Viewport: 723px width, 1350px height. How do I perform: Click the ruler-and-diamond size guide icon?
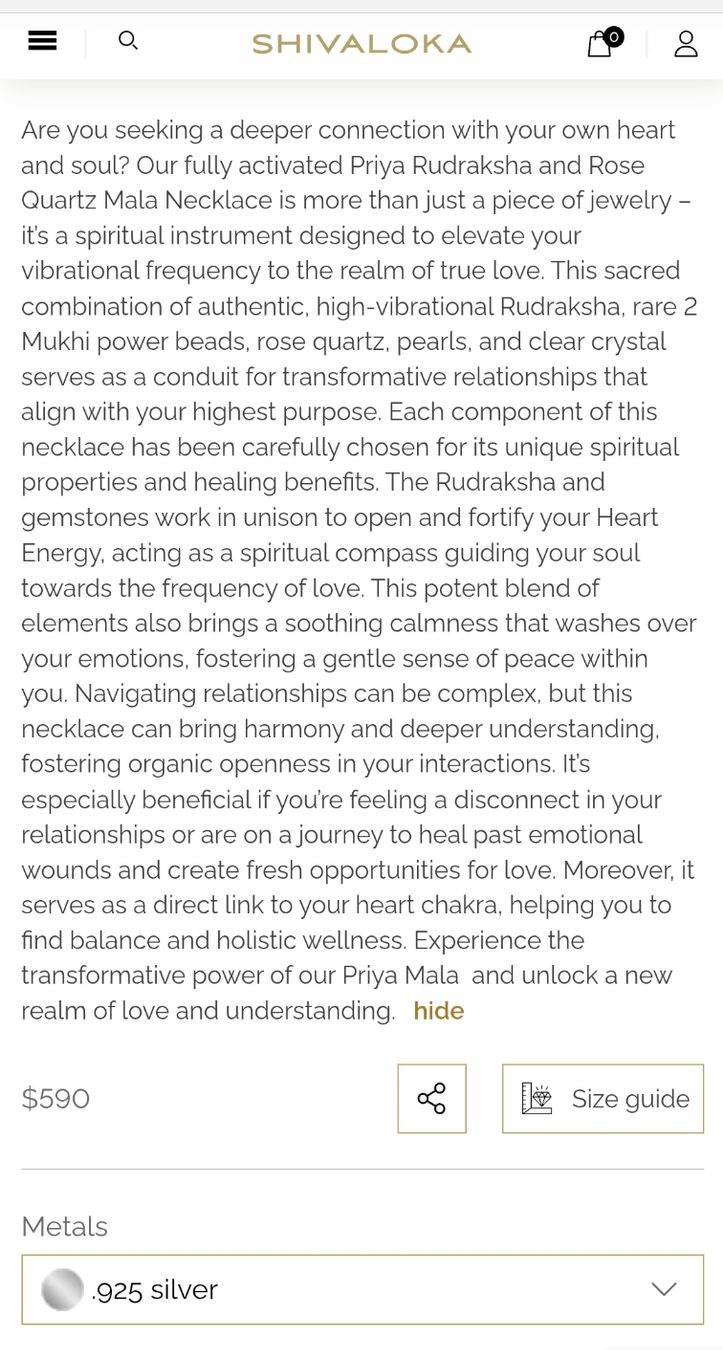(x=536, y=1098)
